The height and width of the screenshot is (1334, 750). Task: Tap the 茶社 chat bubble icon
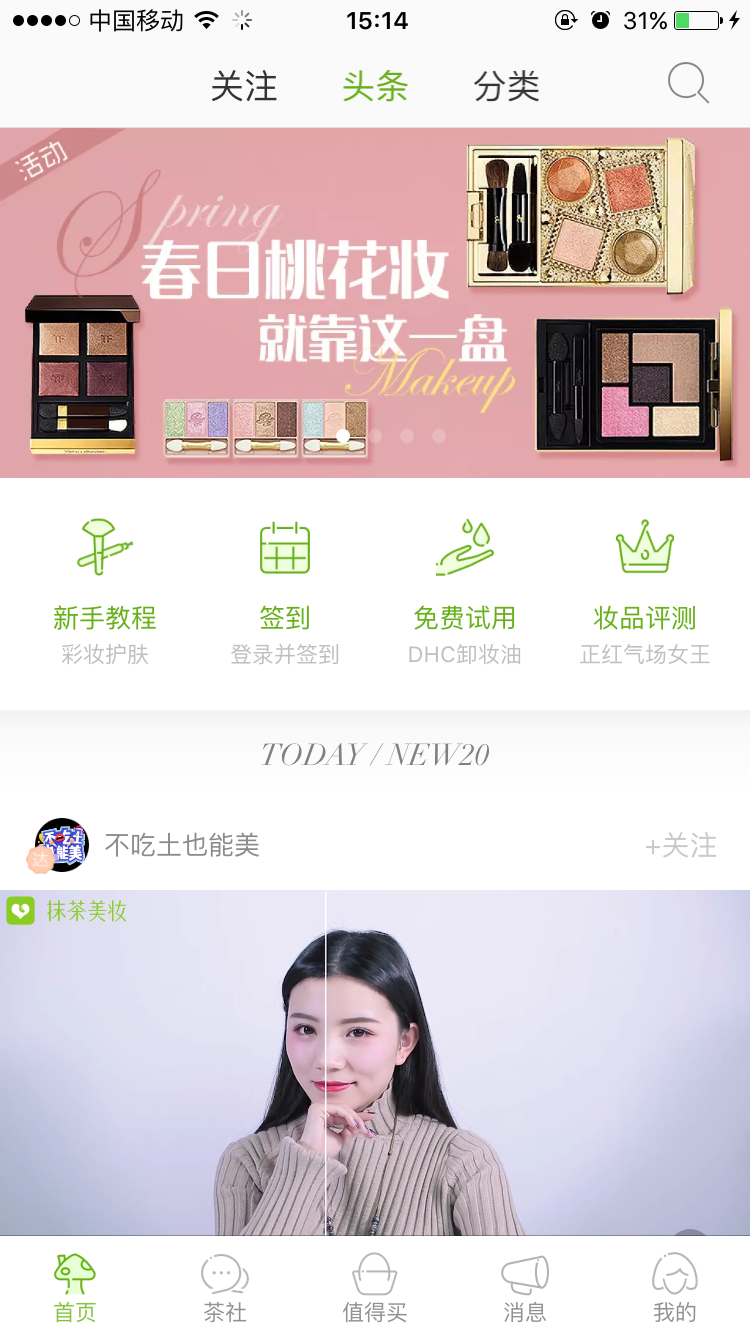[x=224, y=1271]
